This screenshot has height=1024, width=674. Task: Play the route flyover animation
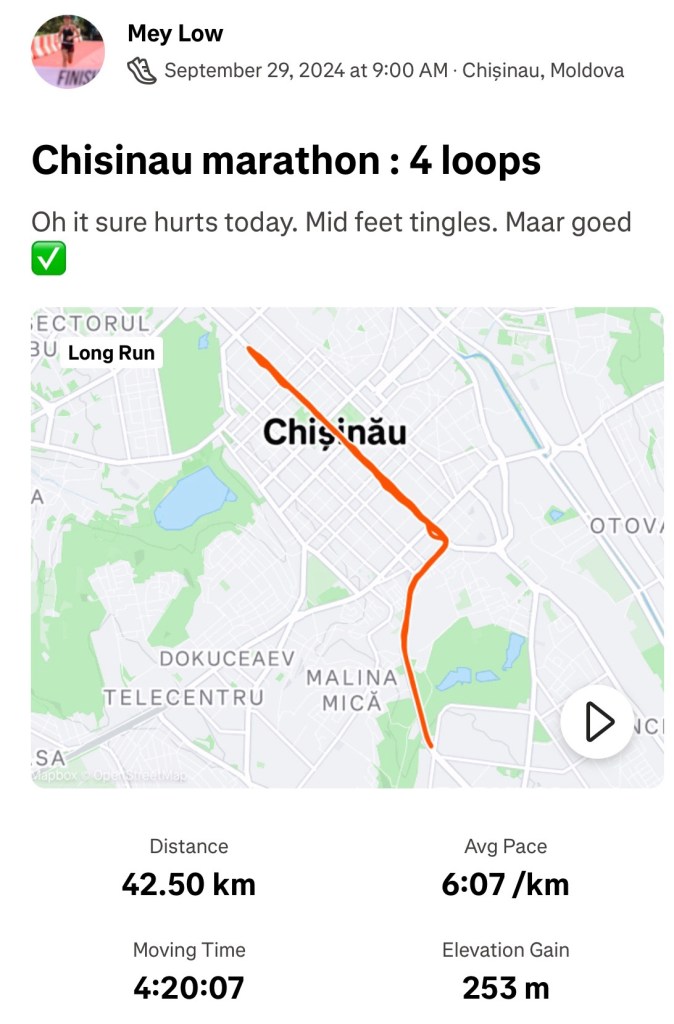(597, 721)
